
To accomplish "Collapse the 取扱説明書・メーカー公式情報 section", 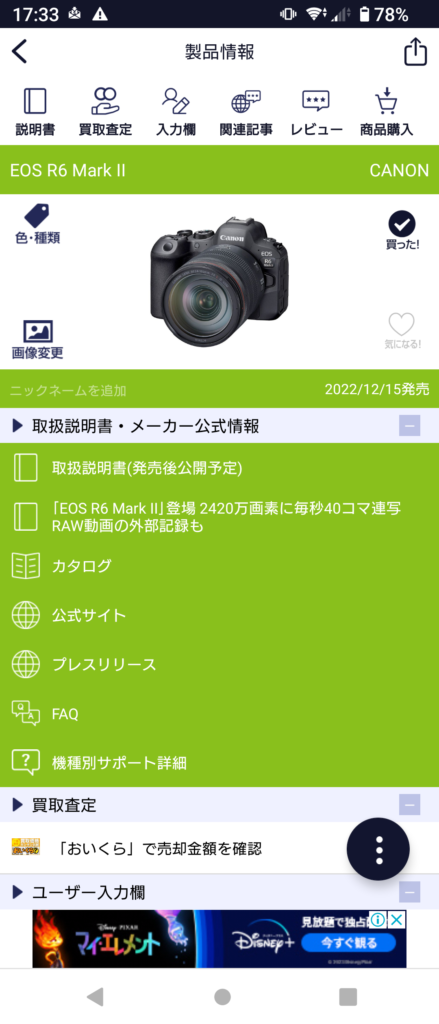I will 410,426.
